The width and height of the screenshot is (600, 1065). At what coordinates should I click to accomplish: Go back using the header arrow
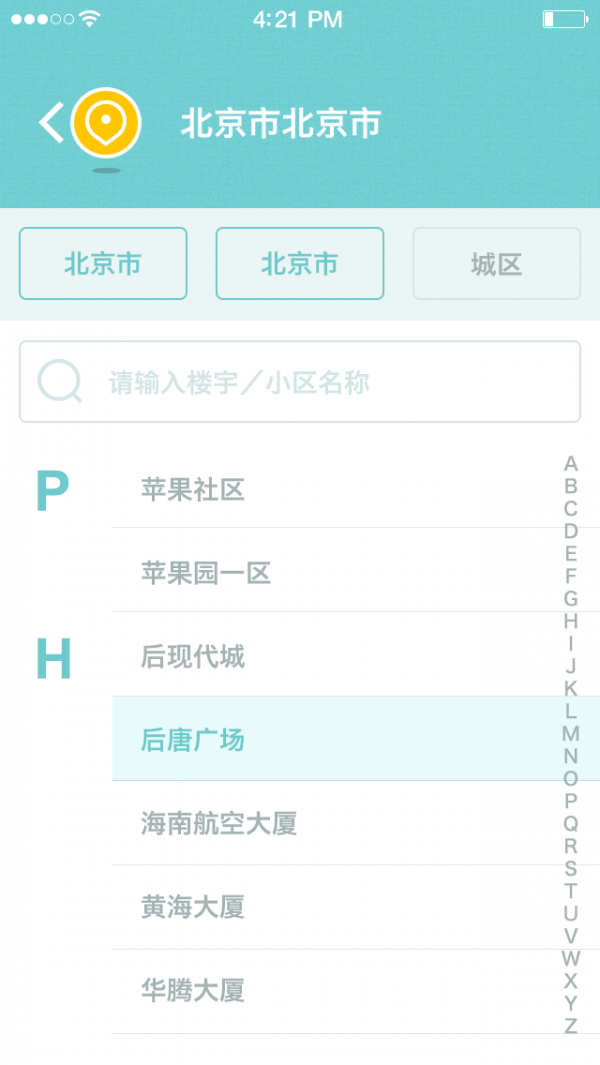coord(51,123)
